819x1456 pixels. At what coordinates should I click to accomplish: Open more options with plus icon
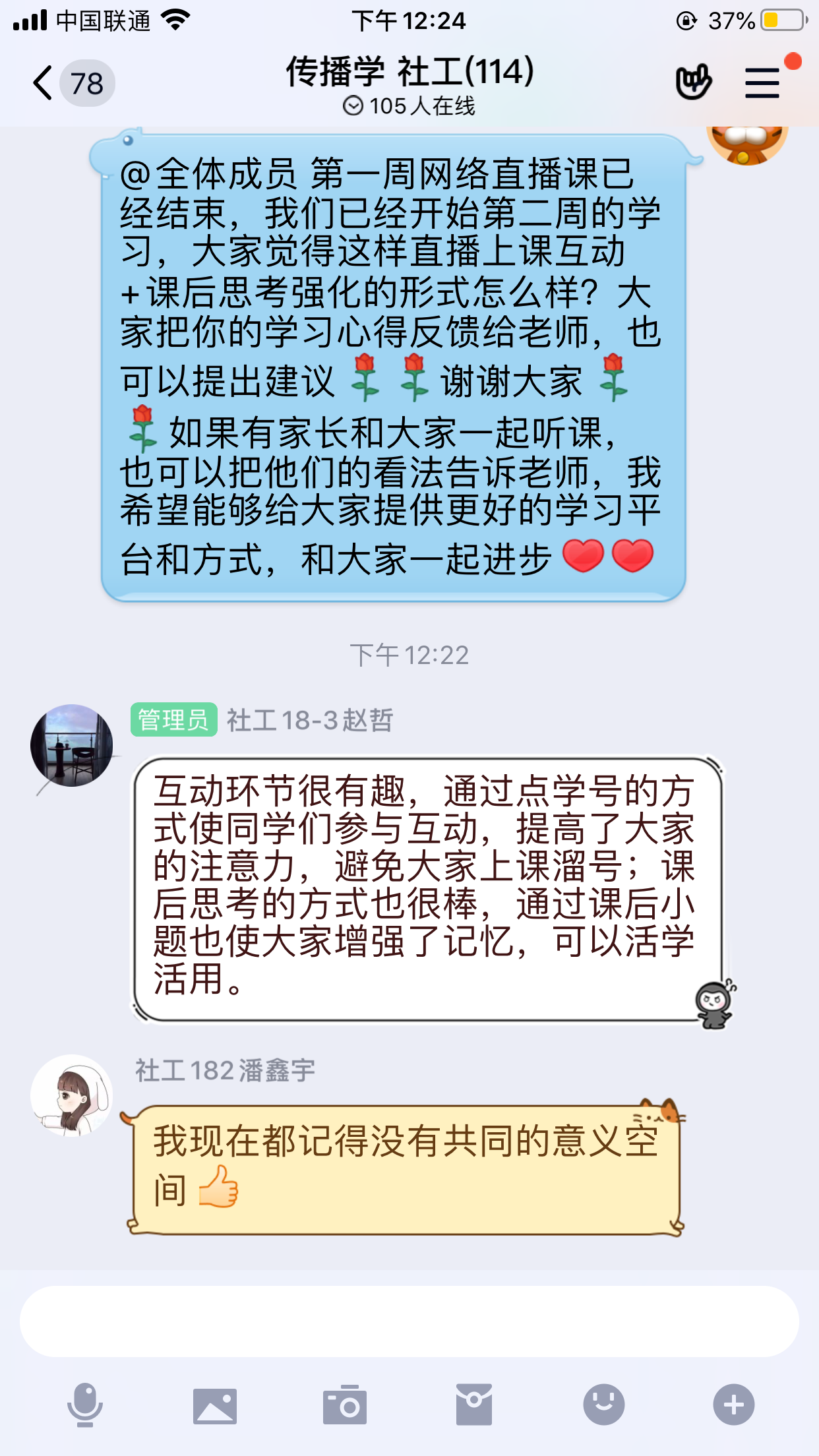(733, 1405)
